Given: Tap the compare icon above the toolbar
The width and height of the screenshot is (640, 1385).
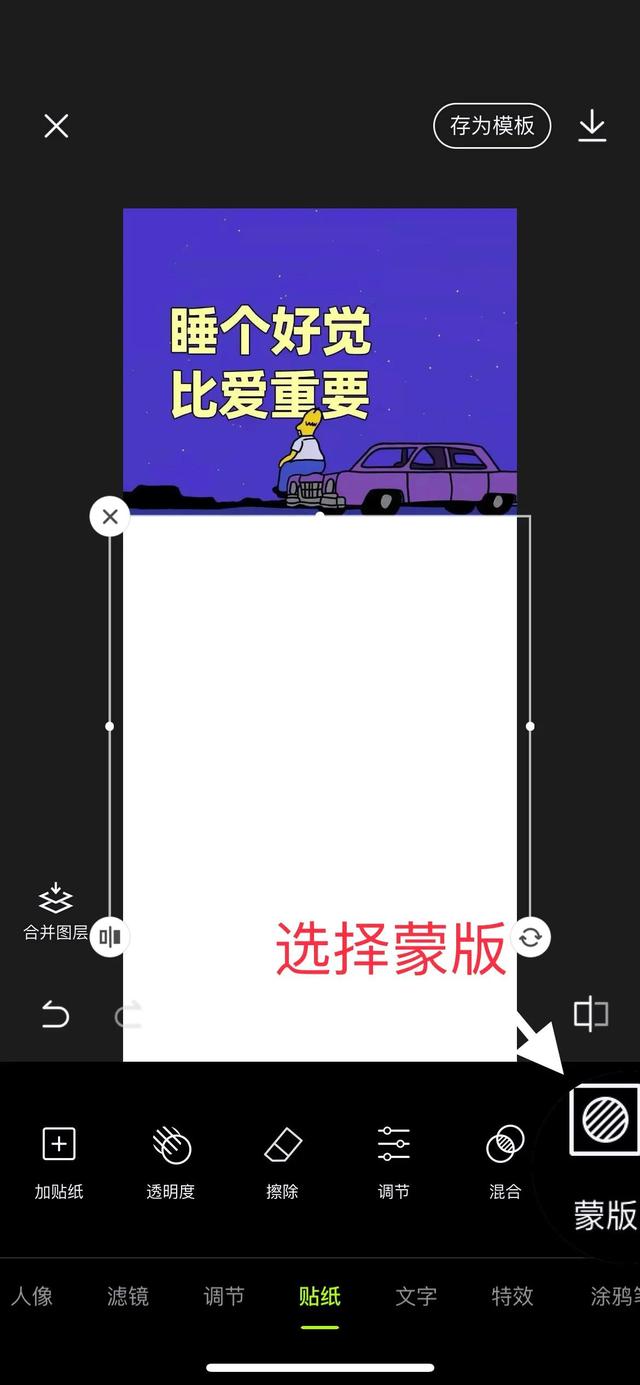Looking at the screenshot, I should coord(590,1014).
